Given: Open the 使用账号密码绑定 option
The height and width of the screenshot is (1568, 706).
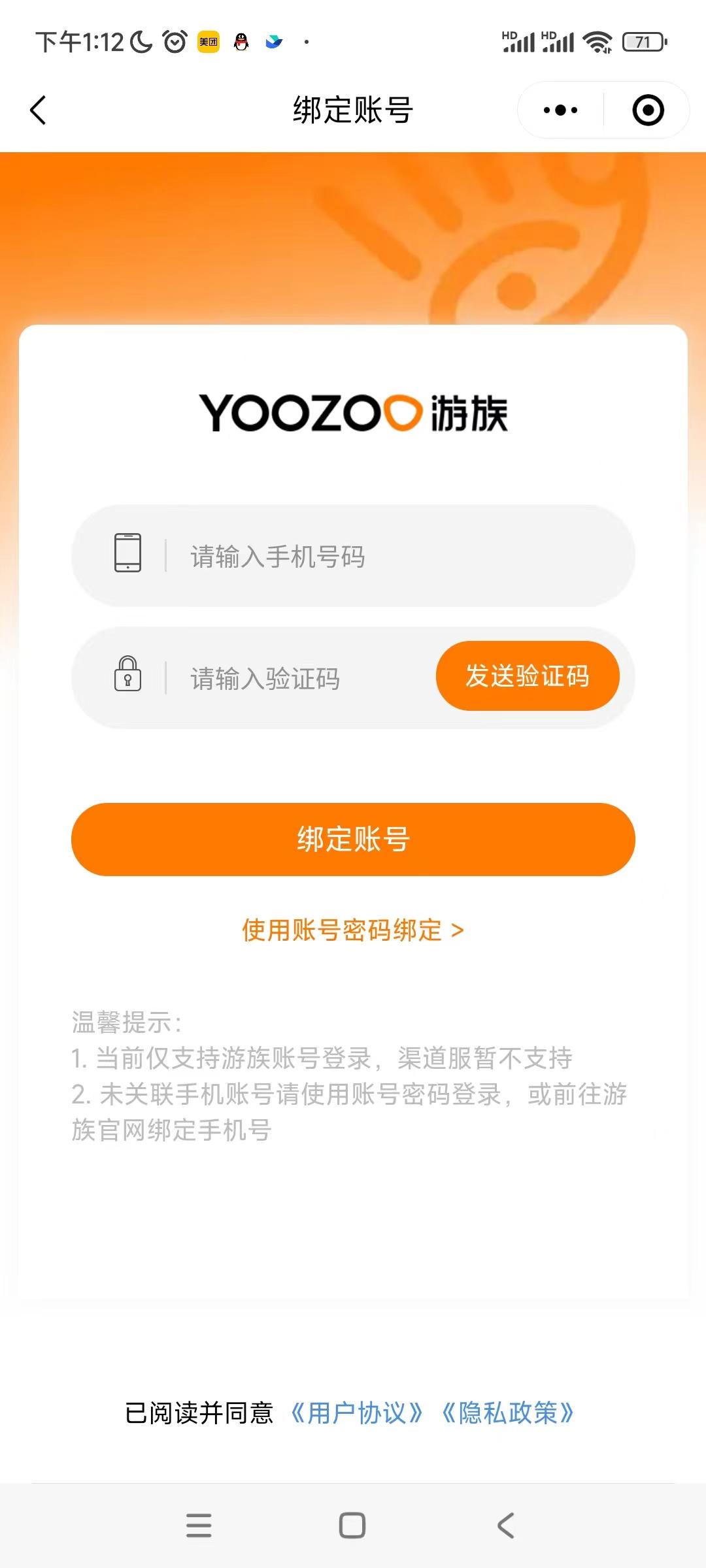Looking at the screenshot, I should [x=353, y=930].
